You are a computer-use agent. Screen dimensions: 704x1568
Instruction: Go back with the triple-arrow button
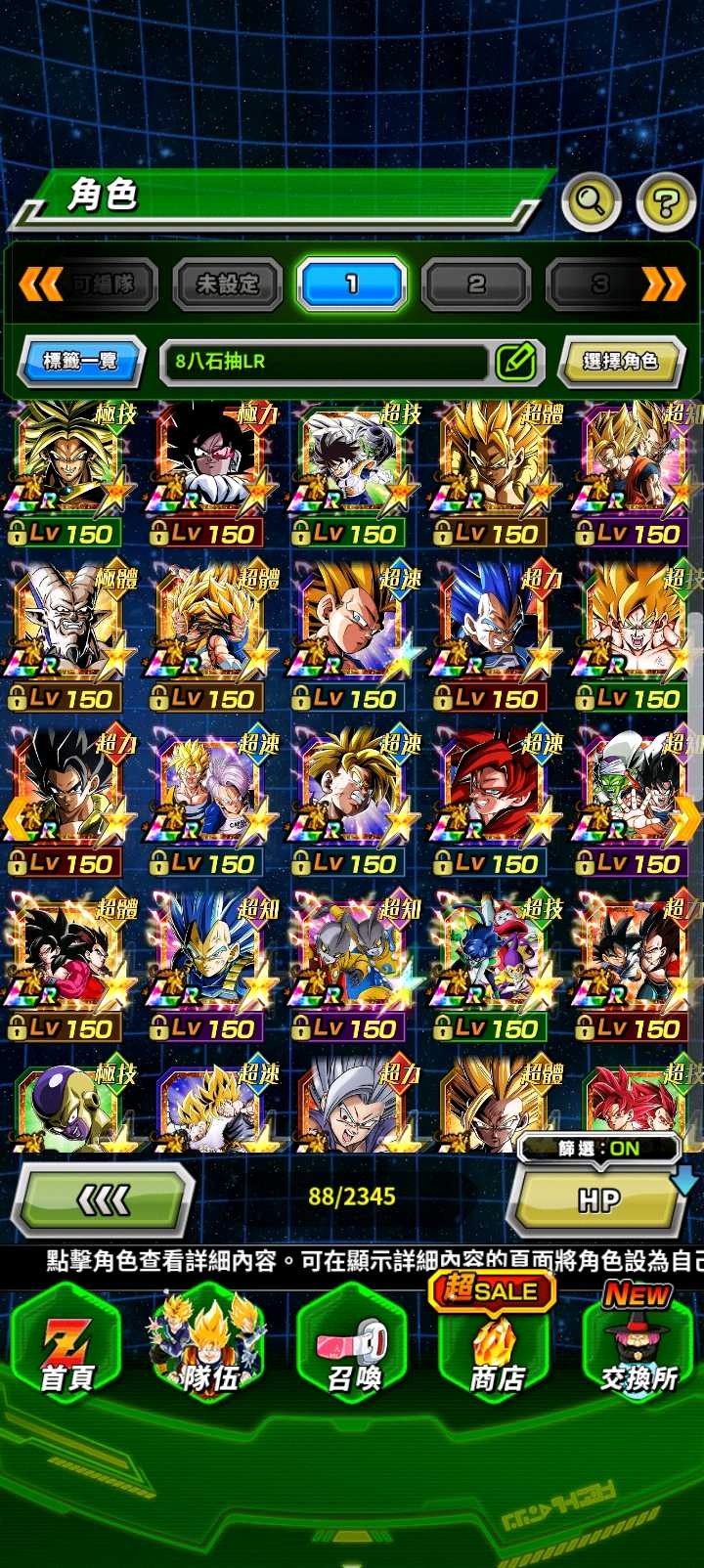coord(103,1199)
